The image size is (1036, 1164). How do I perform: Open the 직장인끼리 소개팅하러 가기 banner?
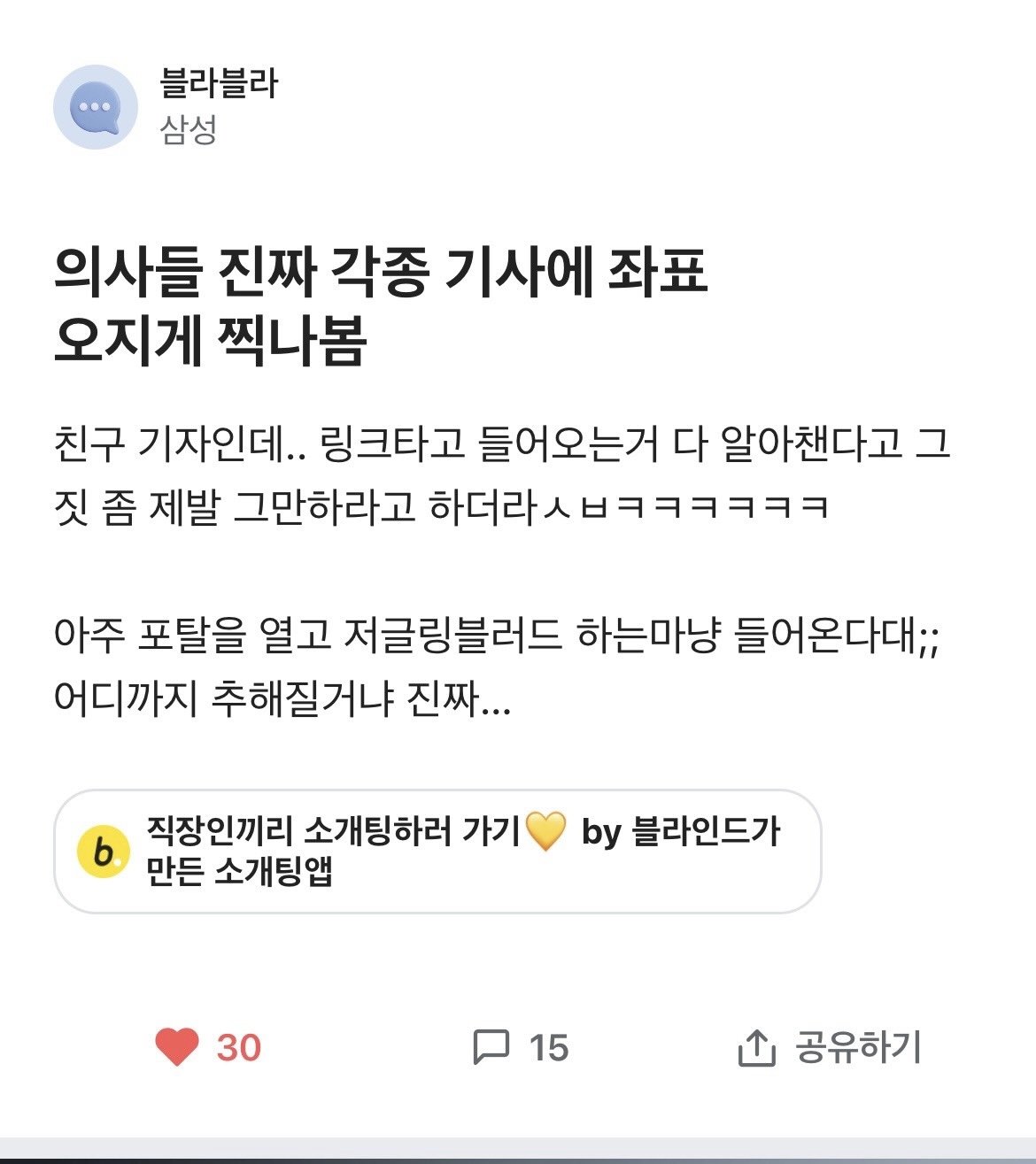pos(437,852)
